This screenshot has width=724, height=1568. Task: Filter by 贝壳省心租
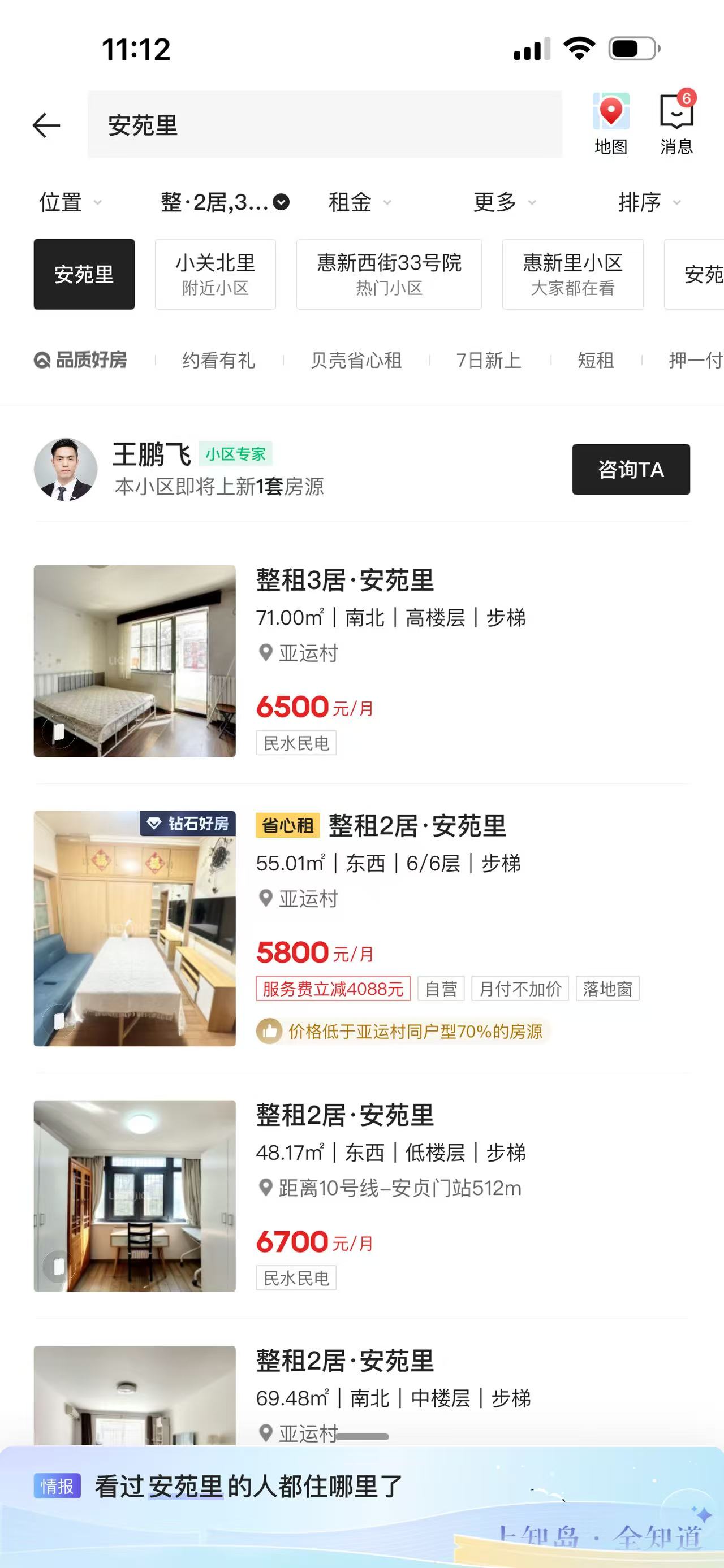(356, 361)
